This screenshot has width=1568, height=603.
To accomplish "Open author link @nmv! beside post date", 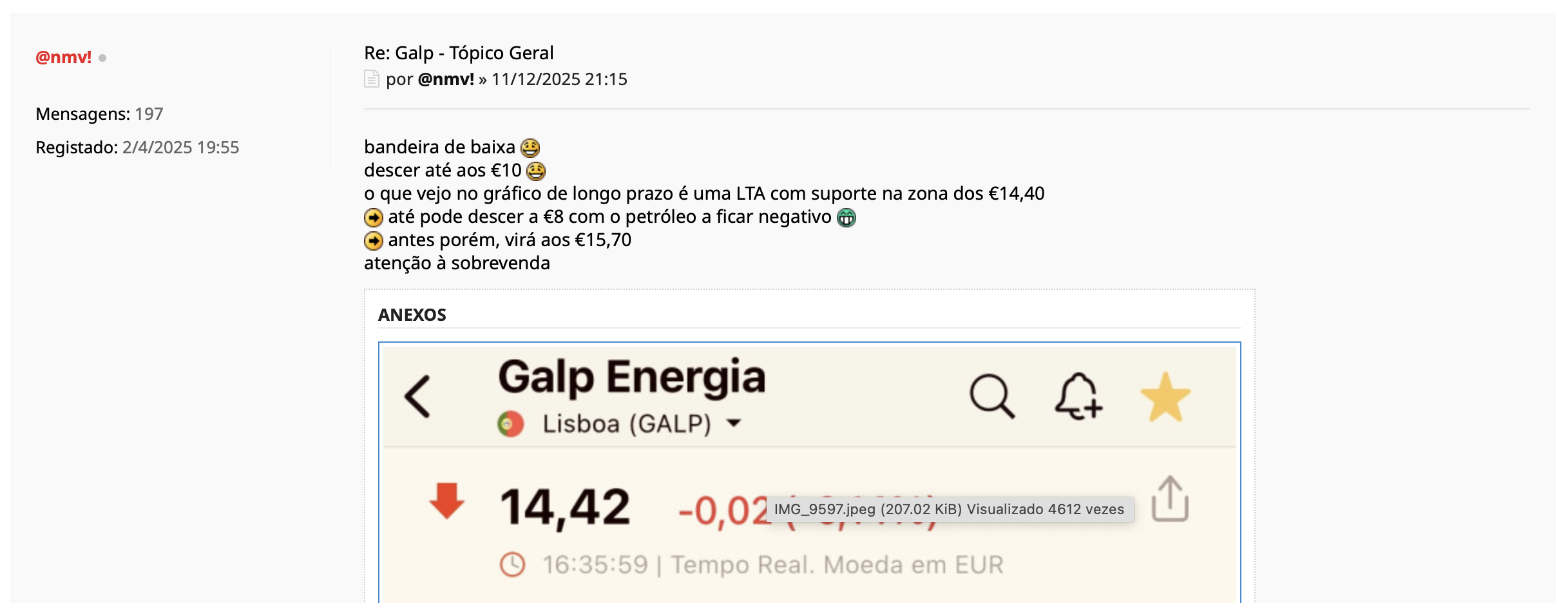I will pyautogui.click(x=446, y=79).
